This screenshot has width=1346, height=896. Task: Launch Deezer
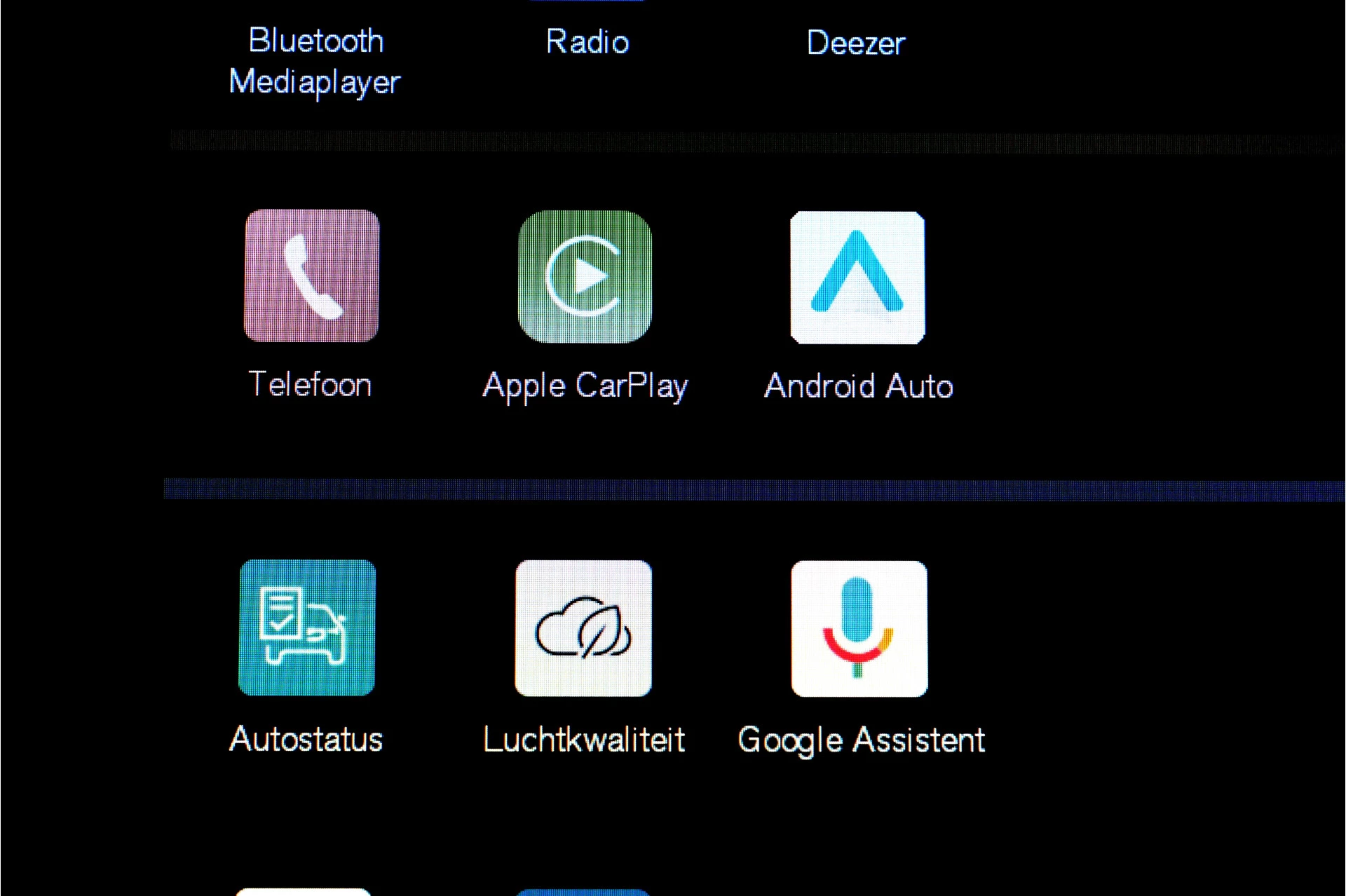pos(856,43)
